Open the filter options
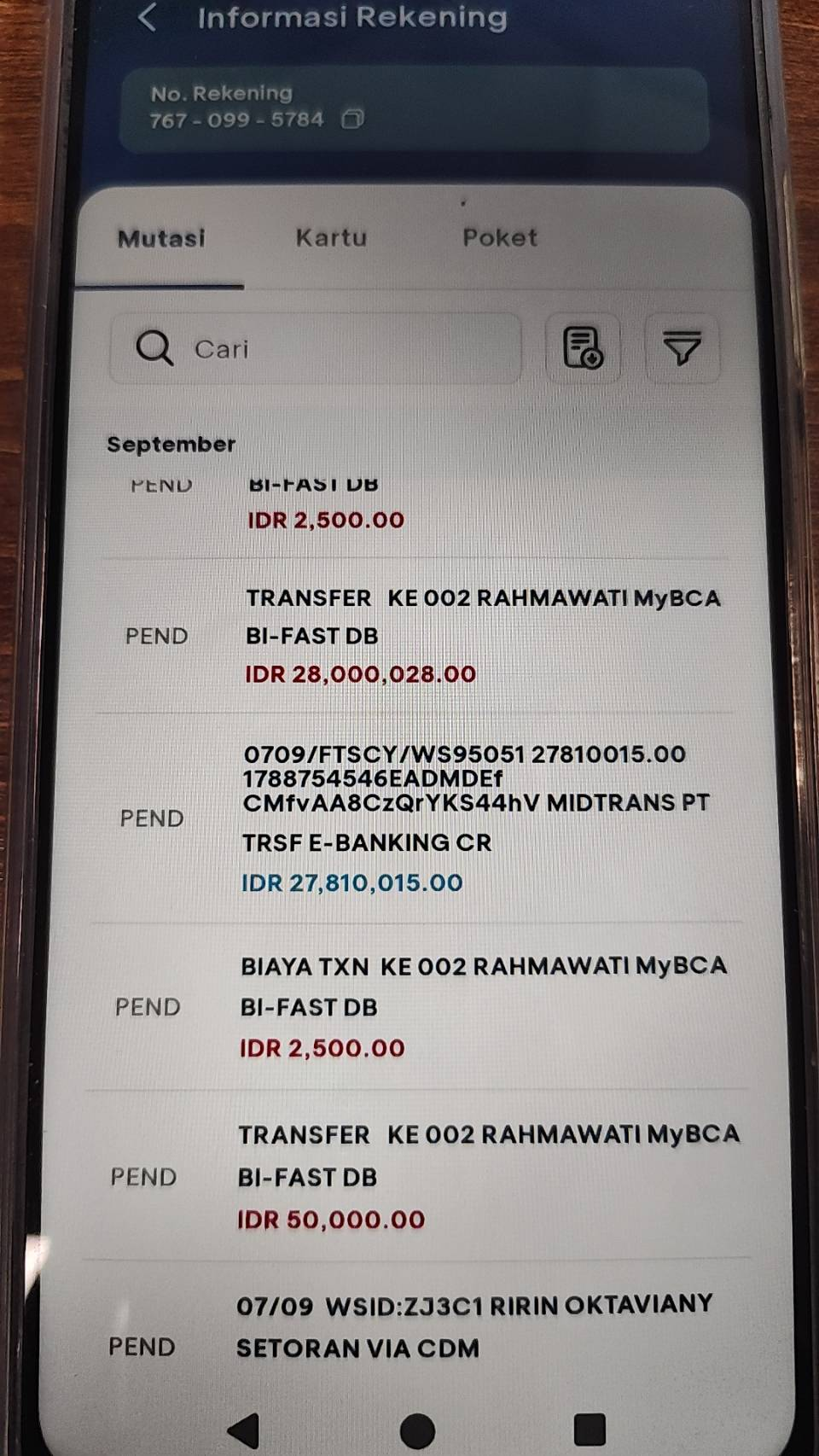The image size is (819, 1456). click(x=682, y=348)
